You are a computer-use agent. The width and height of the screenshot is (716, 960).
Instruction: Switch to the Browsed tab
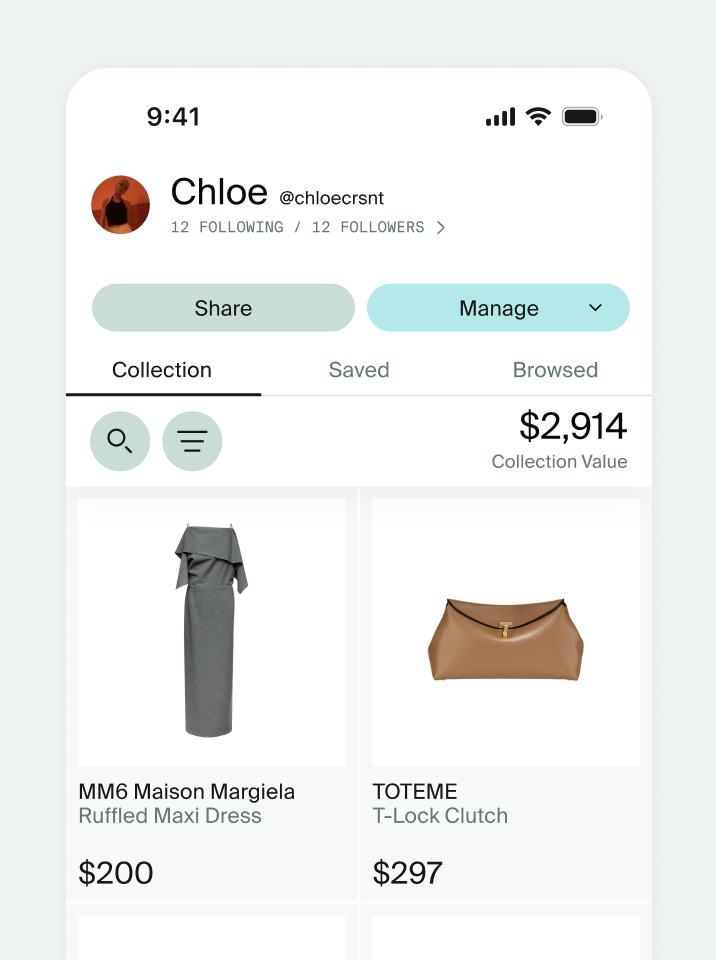tap(555, 370)
